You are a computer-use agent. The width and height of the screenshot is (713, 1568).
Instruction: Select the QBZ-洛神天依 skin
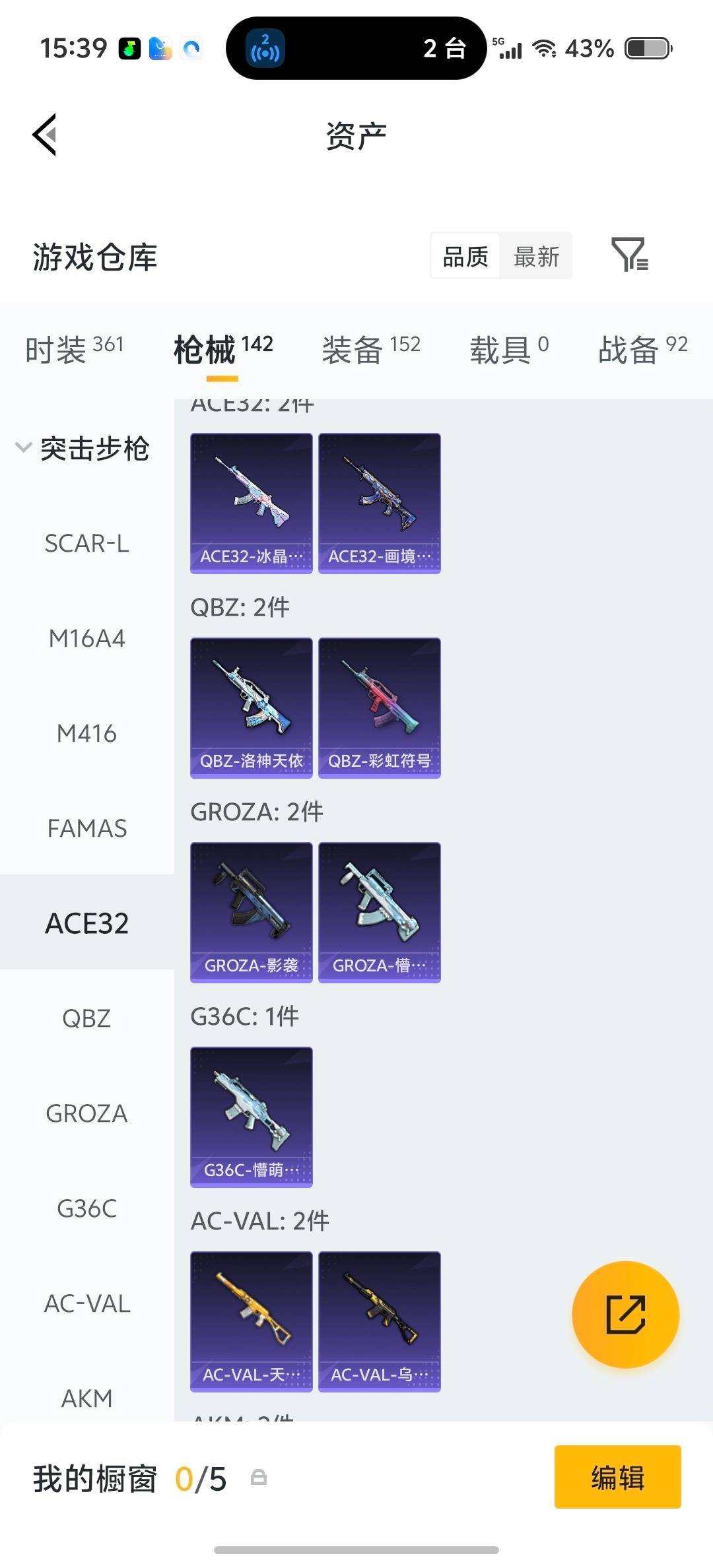(x=251, y=706)
